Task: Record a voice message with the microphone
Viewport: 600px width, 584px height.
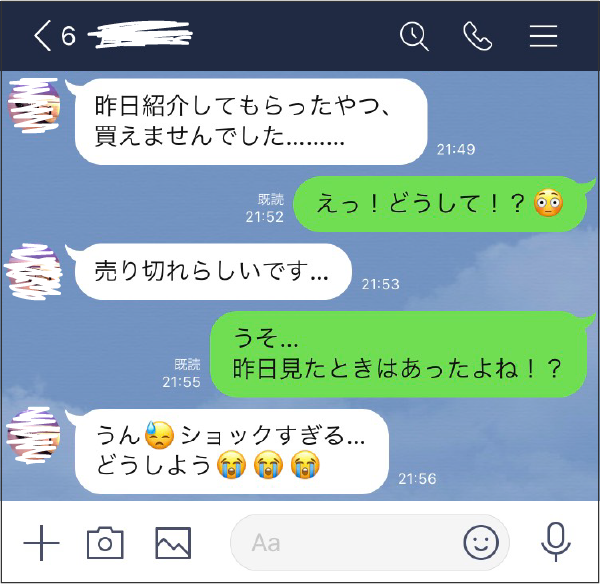Action: (x=554, y=543)
